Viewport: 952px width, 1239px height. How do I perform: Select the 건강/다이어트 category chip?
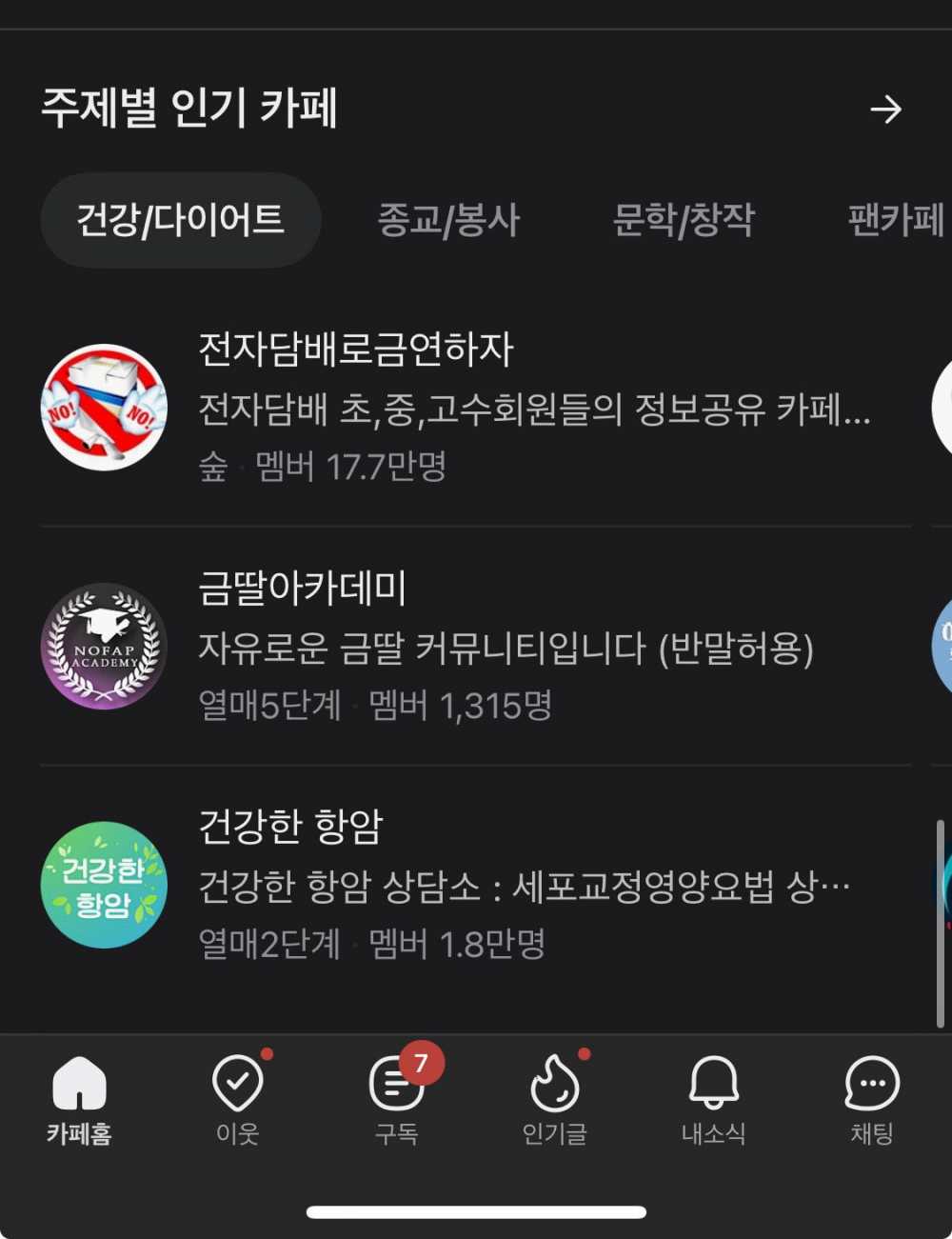181,220
